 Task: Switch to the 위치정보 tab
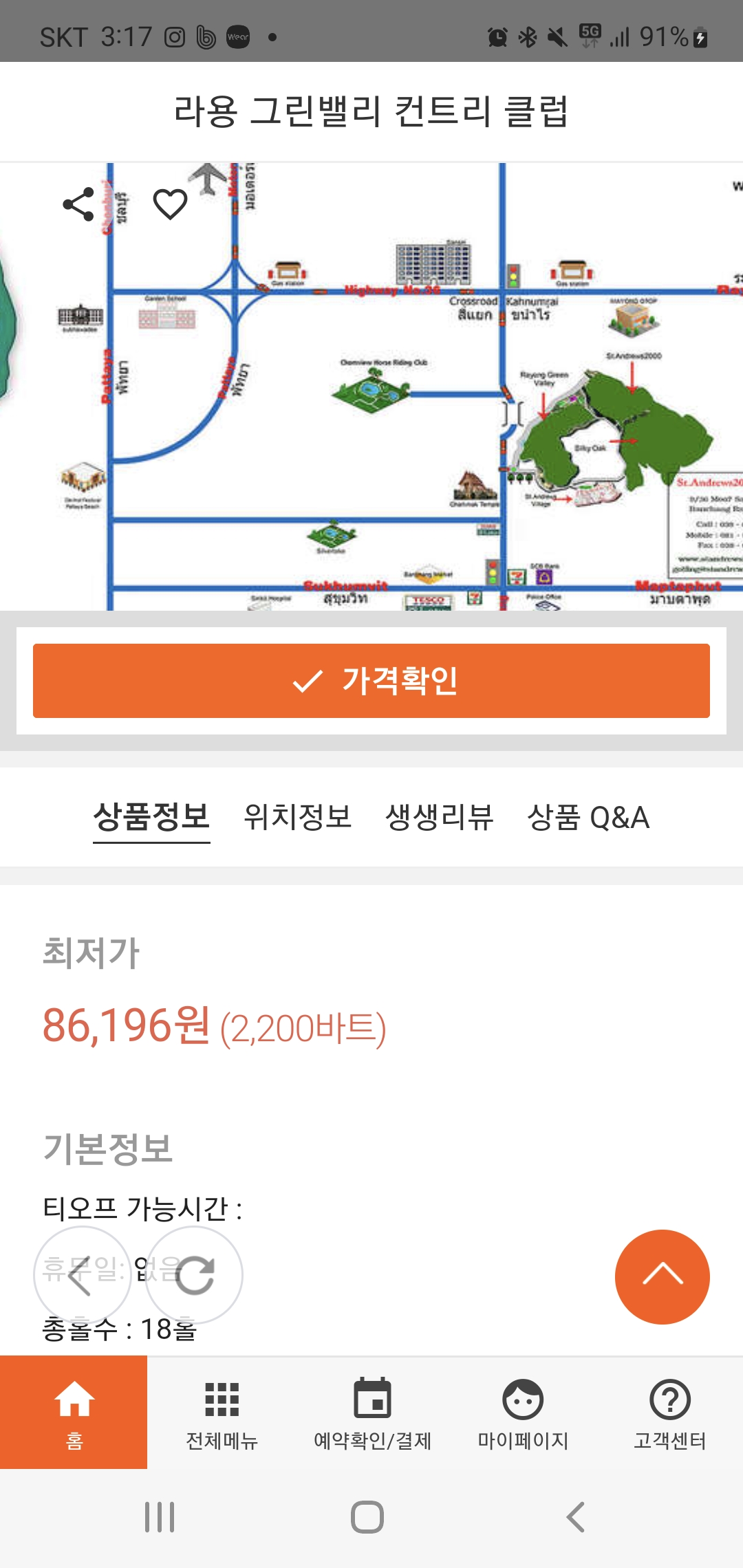tap(298, 817)
